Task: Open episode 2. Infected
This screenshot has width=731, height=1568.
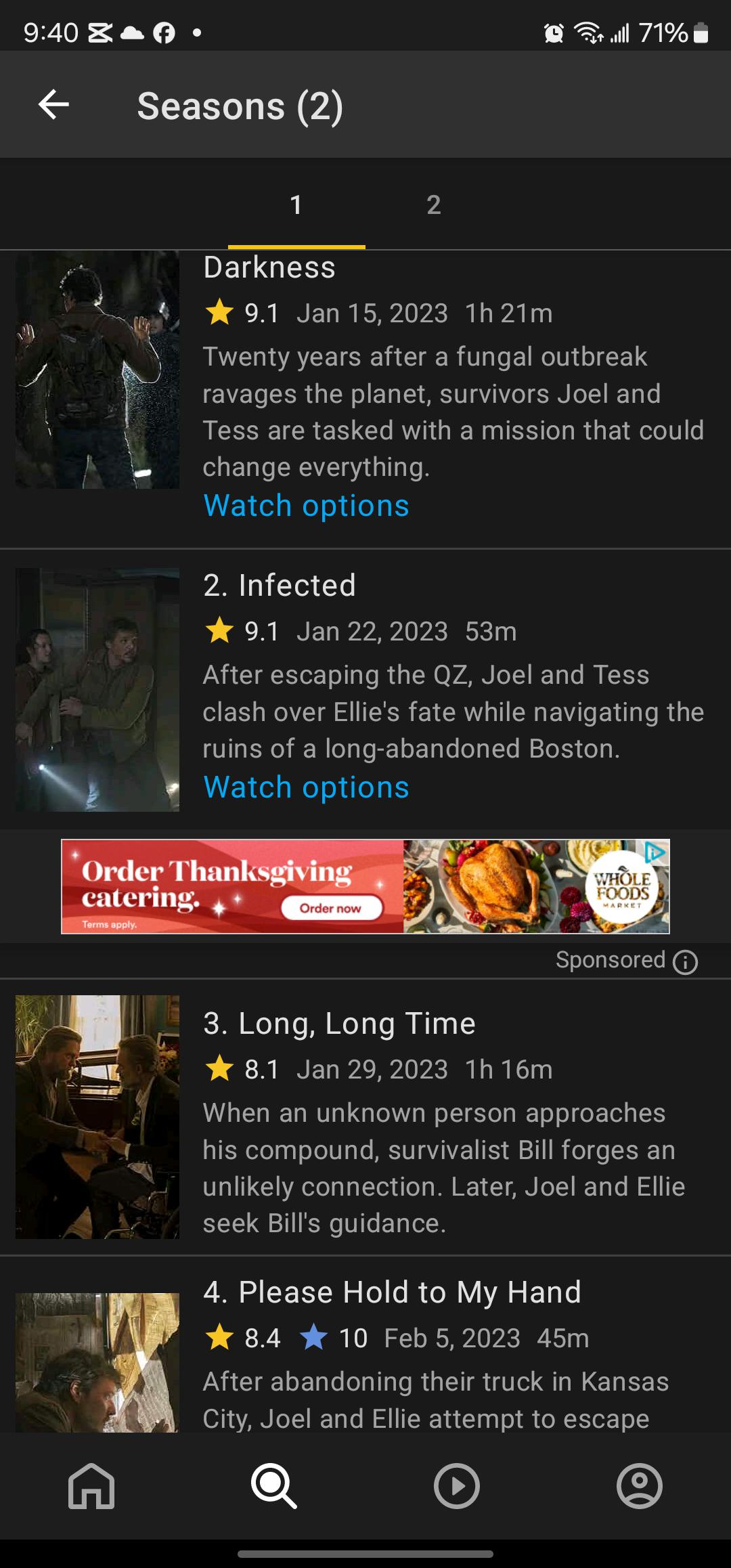Action: (x=279, y=586)
